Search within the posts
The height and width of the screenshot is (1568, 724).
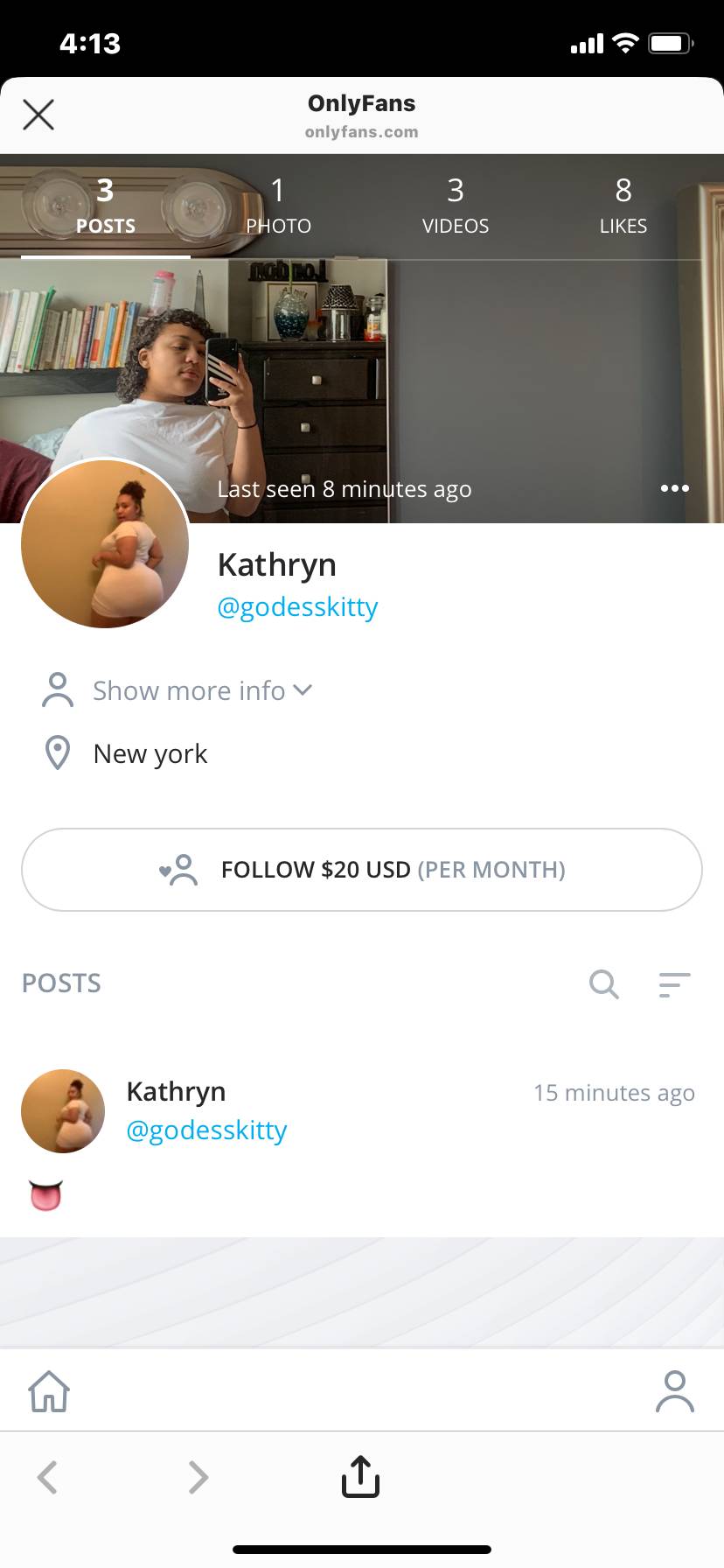coord(603,984)
